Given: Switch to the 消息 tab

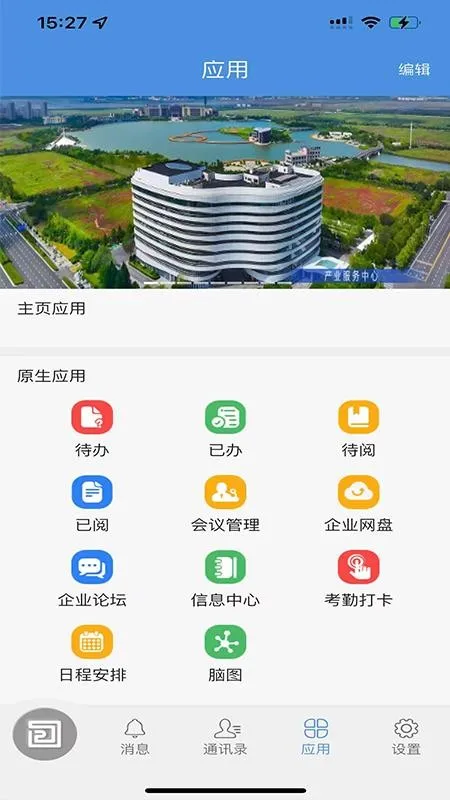Looking at the screenshot, I should coord(135,736).
